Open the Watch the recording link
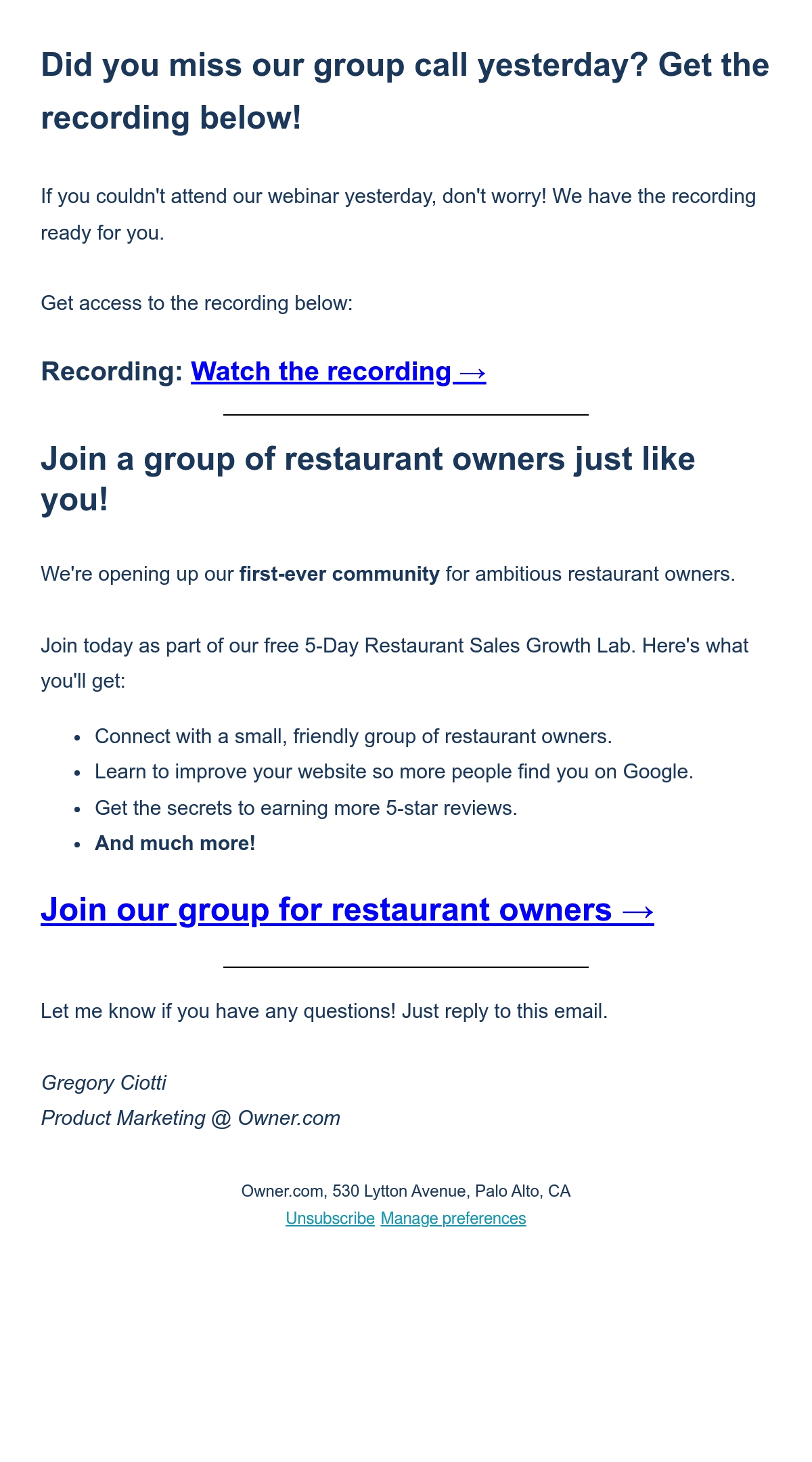The height and width of the screenshot is (1462, 812). point(338,372)
